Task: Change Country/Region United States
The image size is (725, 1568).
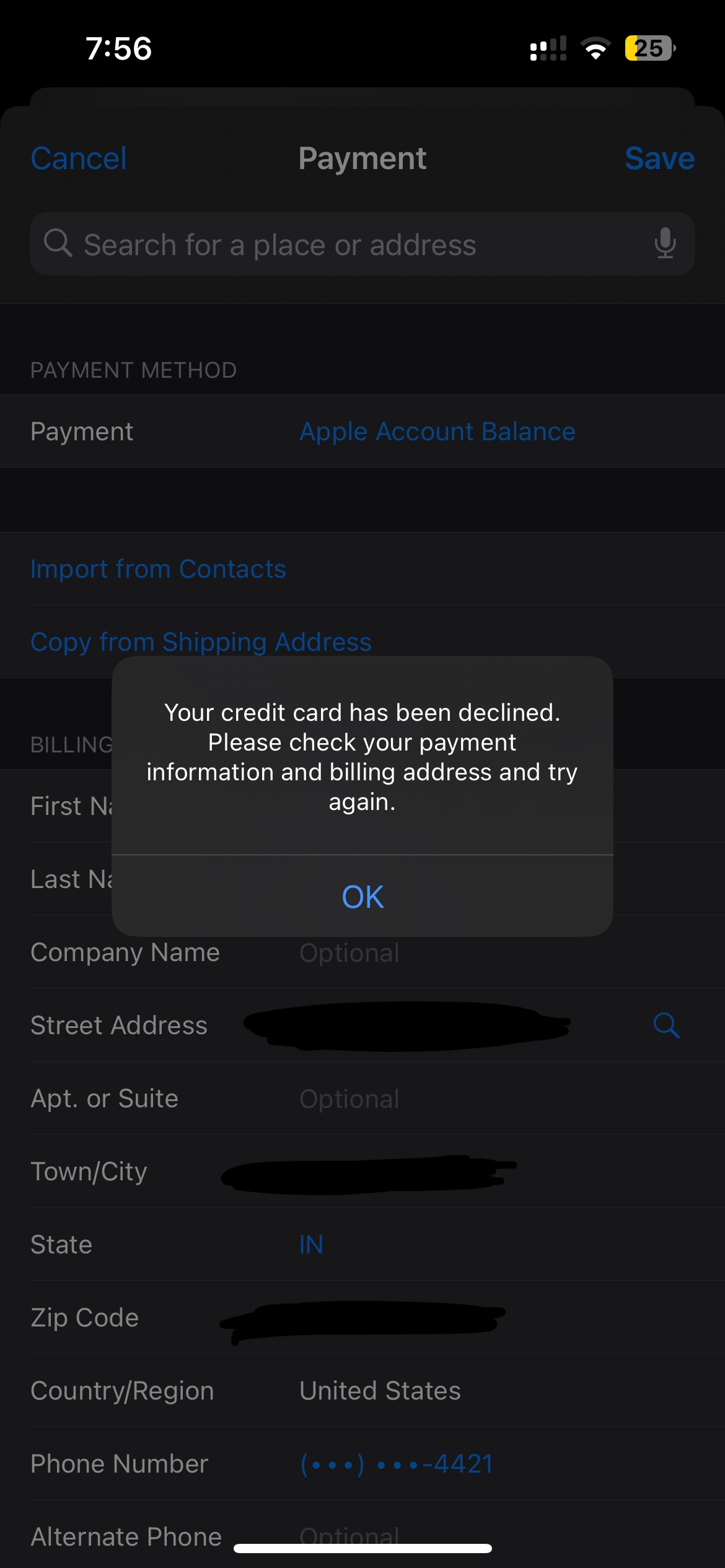Action: coord(380,1391)
